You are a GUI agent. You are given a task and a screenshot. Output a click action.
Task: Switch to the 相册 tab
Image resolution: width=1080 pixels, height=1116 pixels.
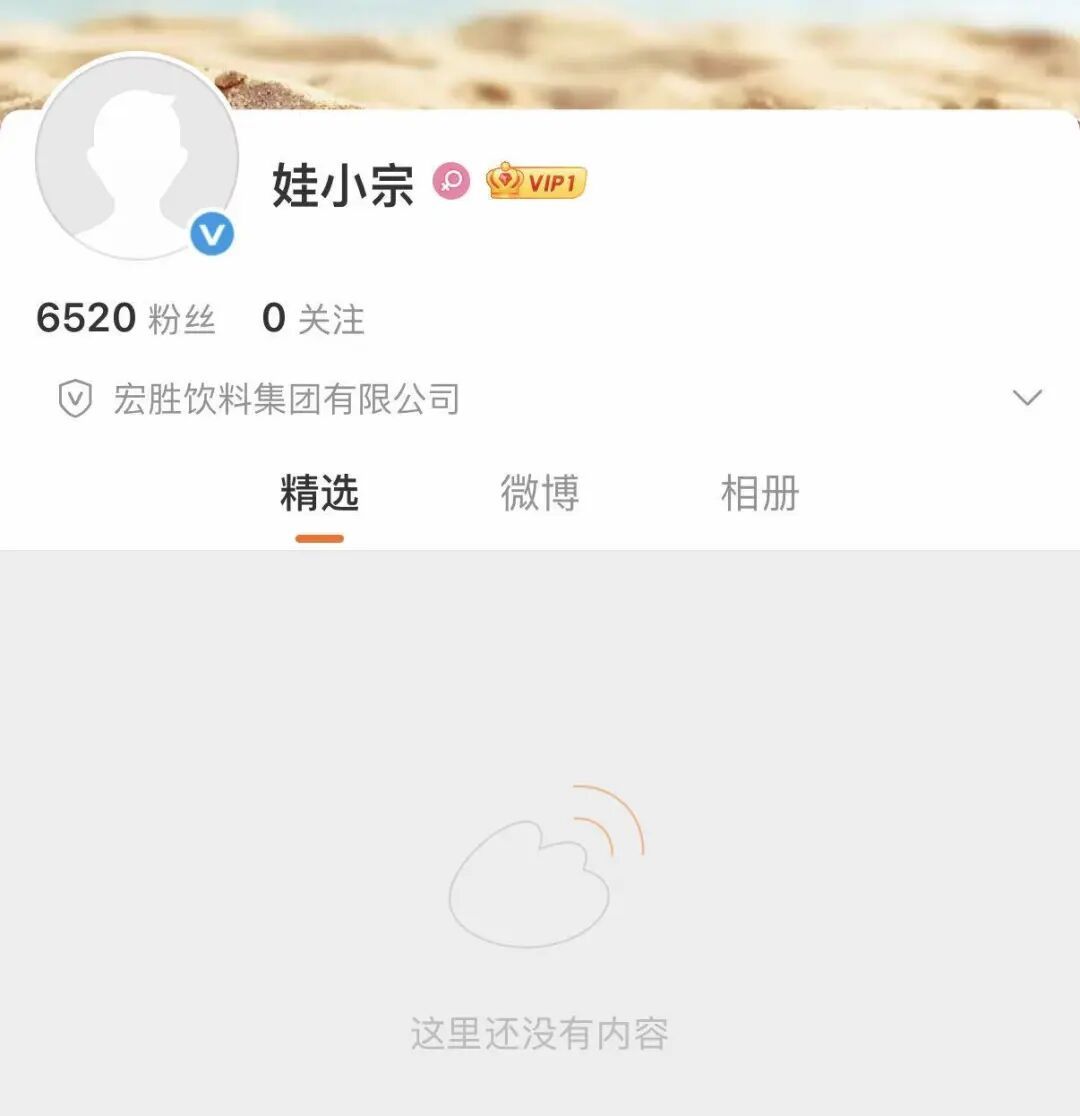760,494
